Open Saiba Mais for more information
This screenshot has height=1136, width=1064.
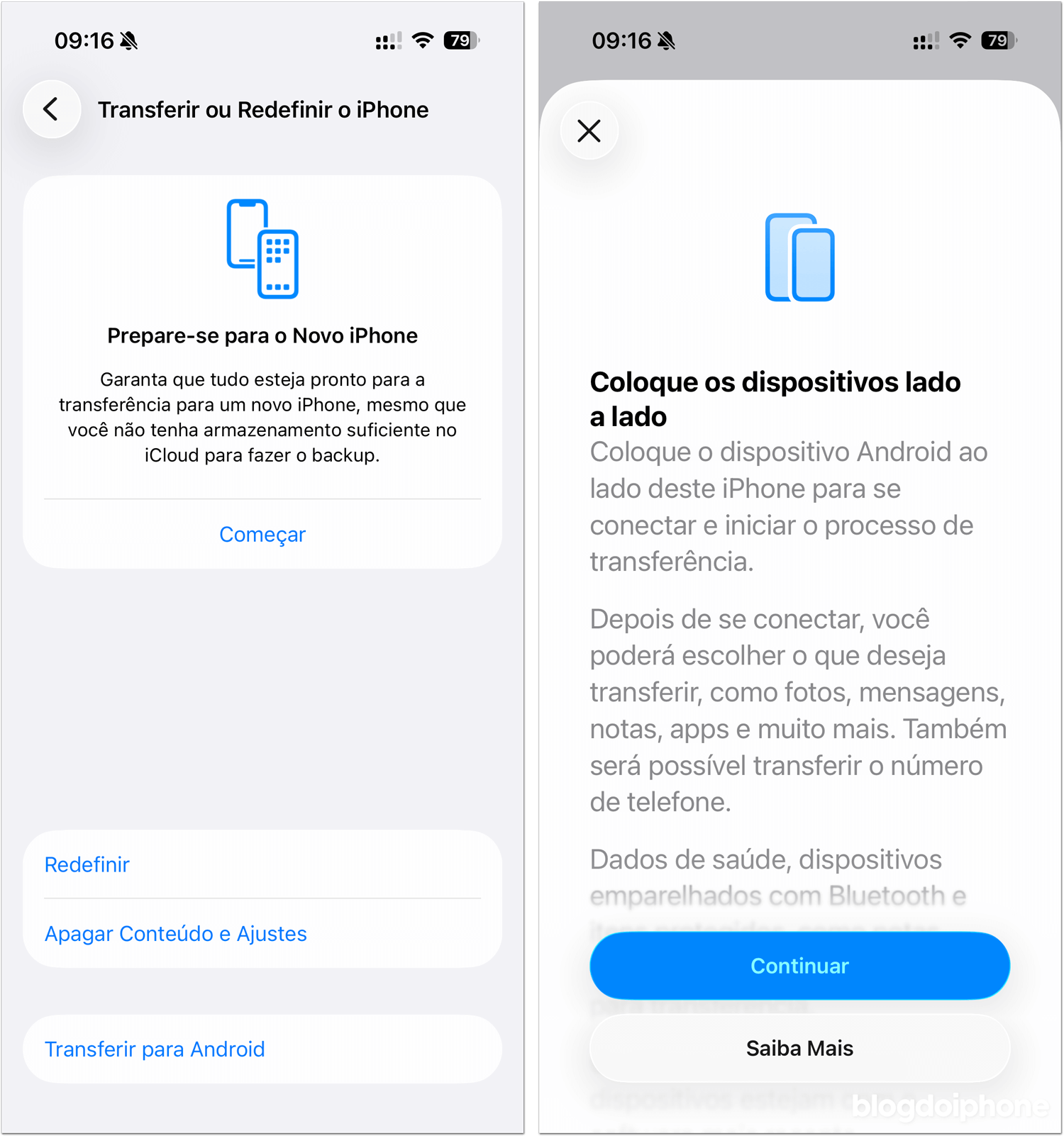[799, 1047]
